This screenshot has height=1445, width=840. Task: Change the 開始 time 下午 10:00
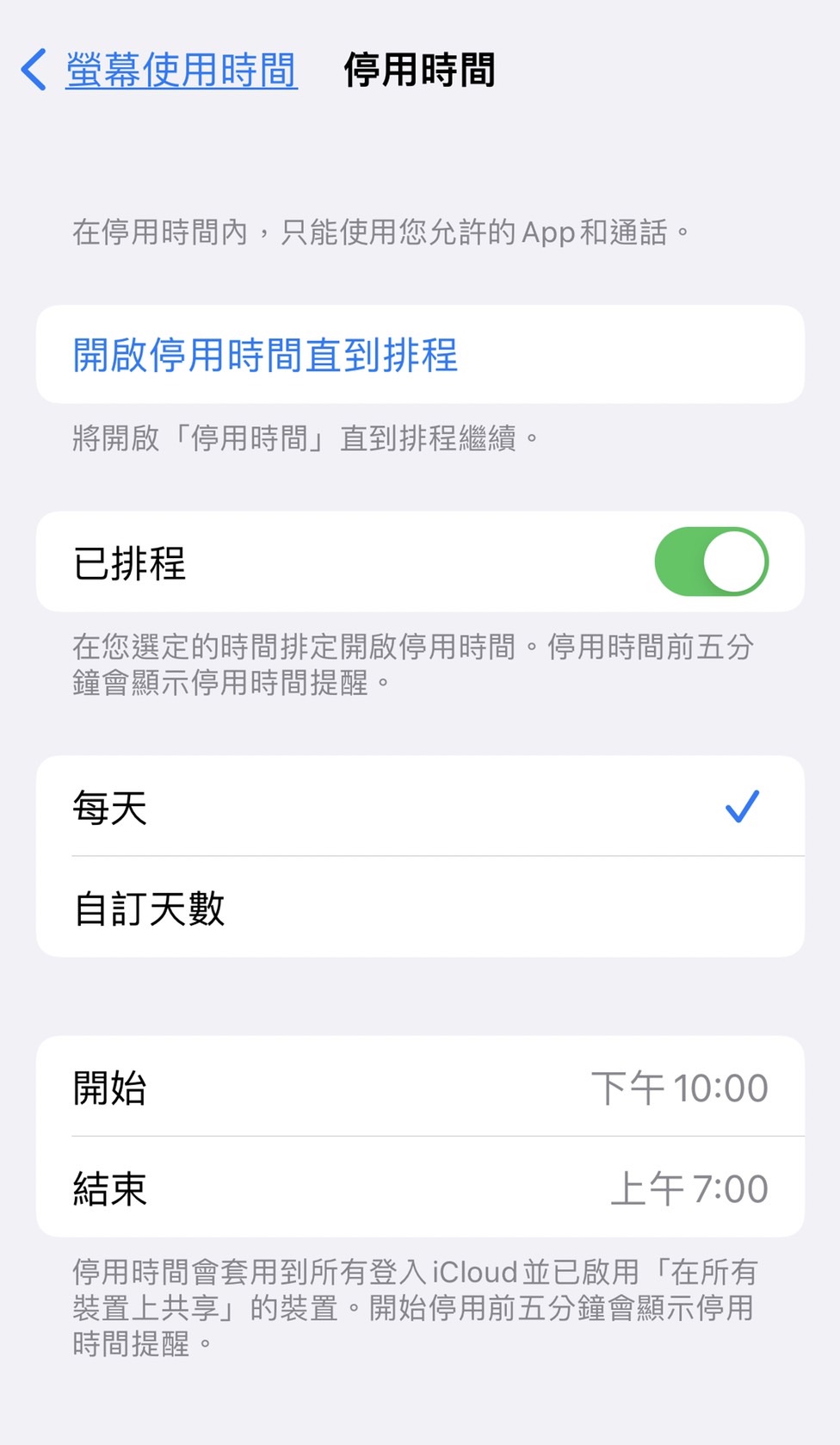coord(678,1088)
